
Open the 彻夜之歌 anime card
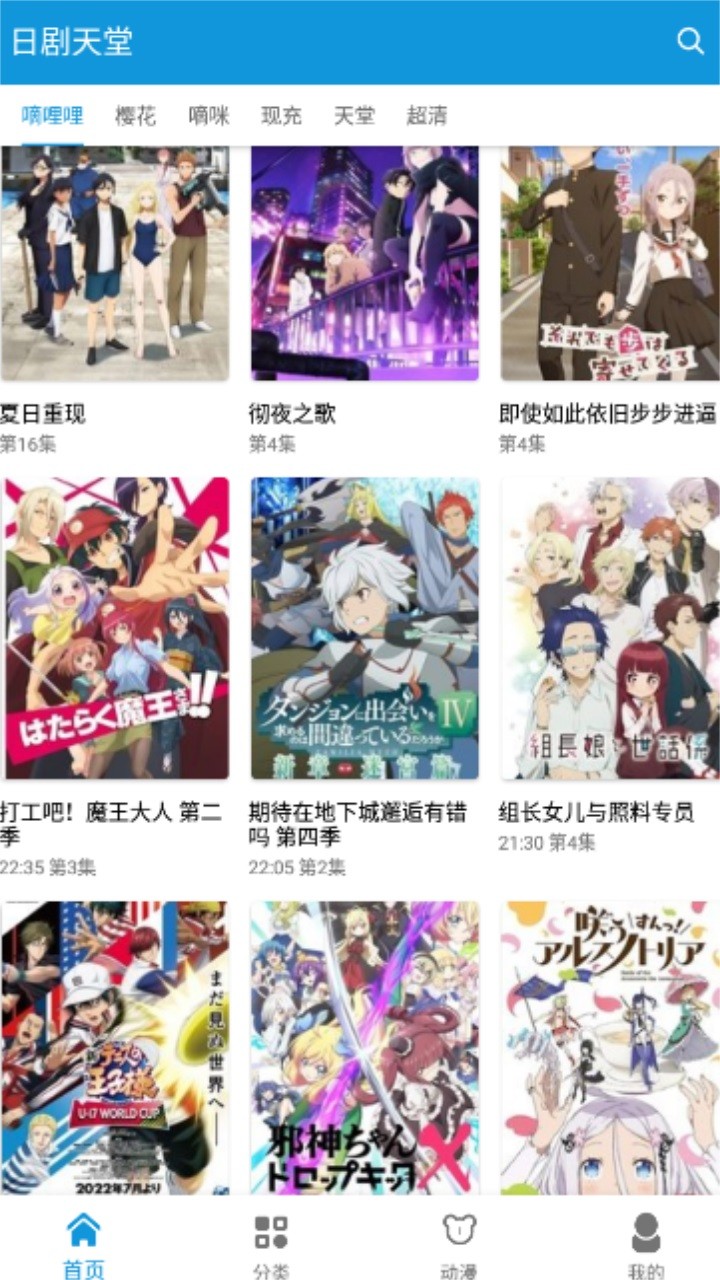tap(364, 265)
